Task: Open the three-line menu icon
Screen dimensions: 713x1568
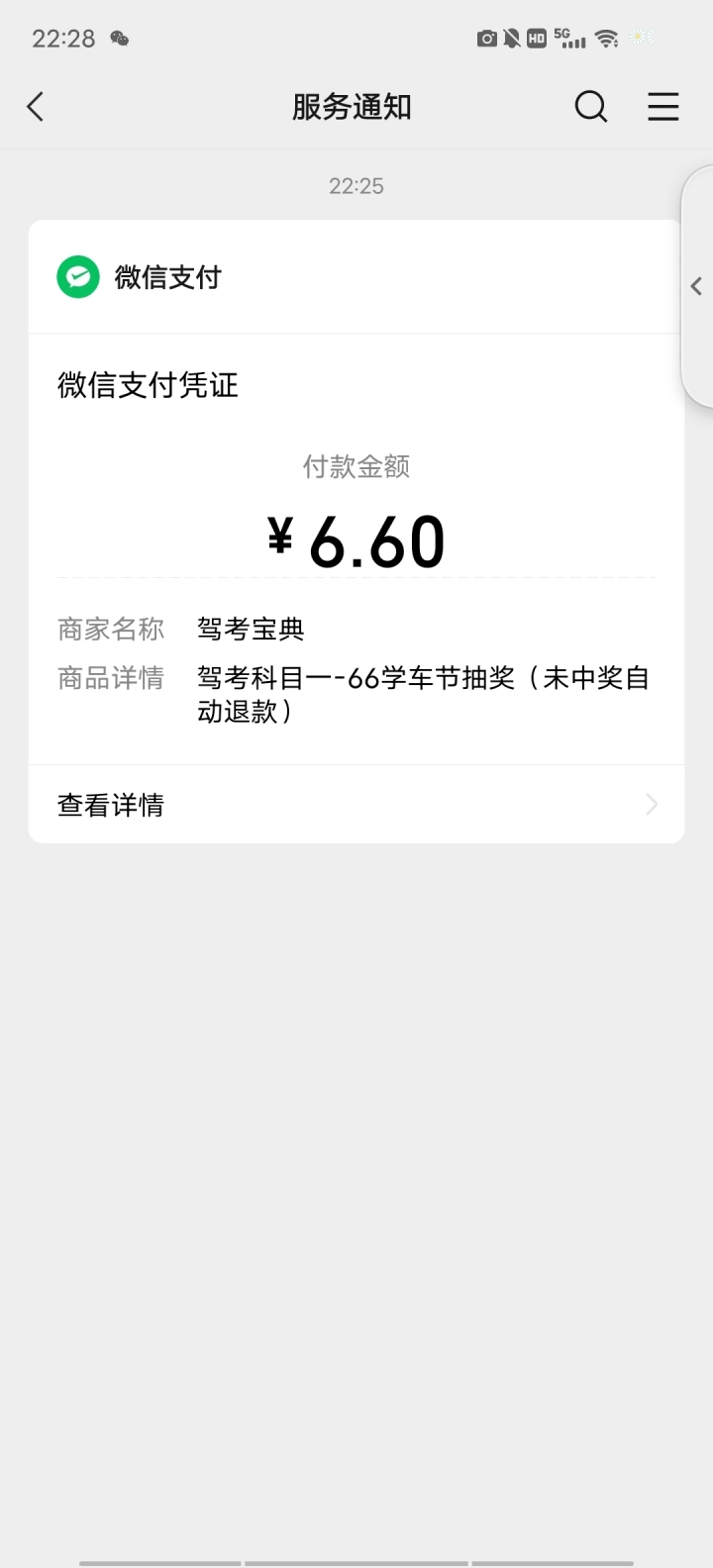Action: [663, 107]
